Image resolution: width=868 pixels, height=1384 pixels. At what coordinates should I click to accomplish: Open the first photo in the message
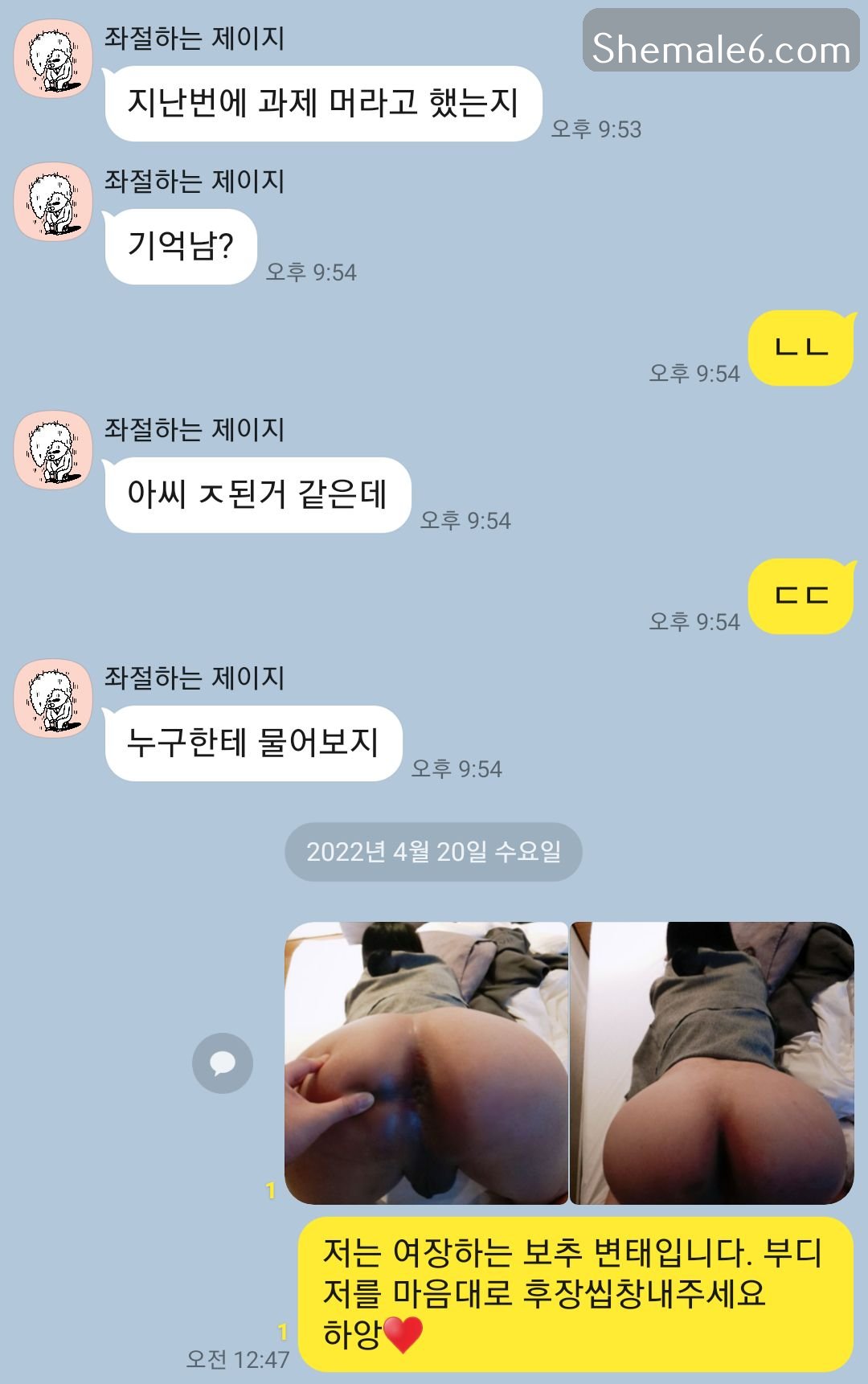426,1063
